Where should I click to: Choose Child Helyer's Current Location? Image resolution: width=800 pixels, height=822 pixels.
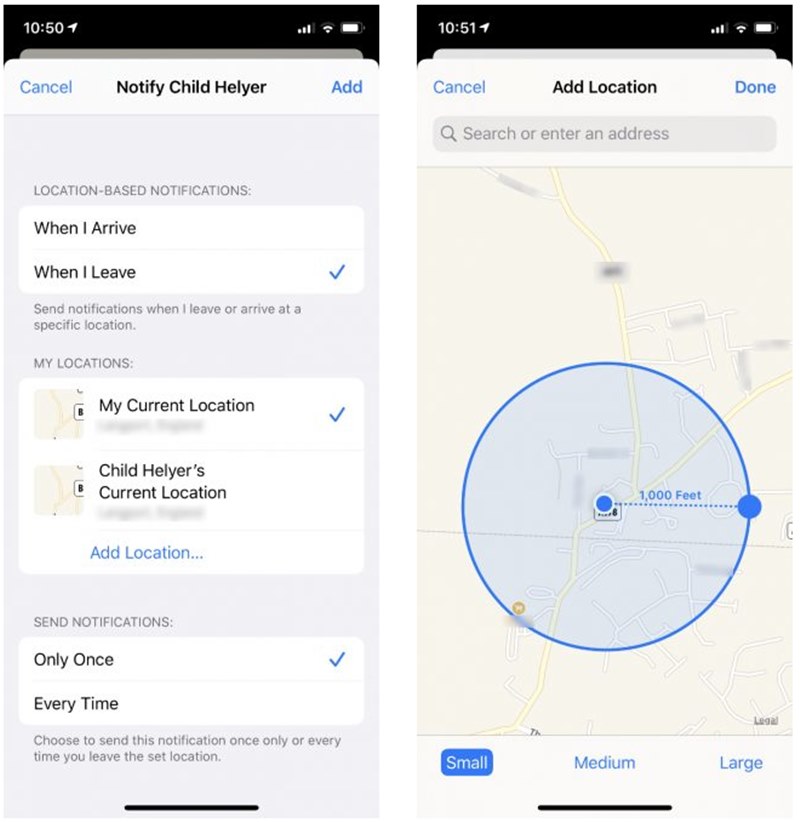pyautogui.click(x=190, y=490)
